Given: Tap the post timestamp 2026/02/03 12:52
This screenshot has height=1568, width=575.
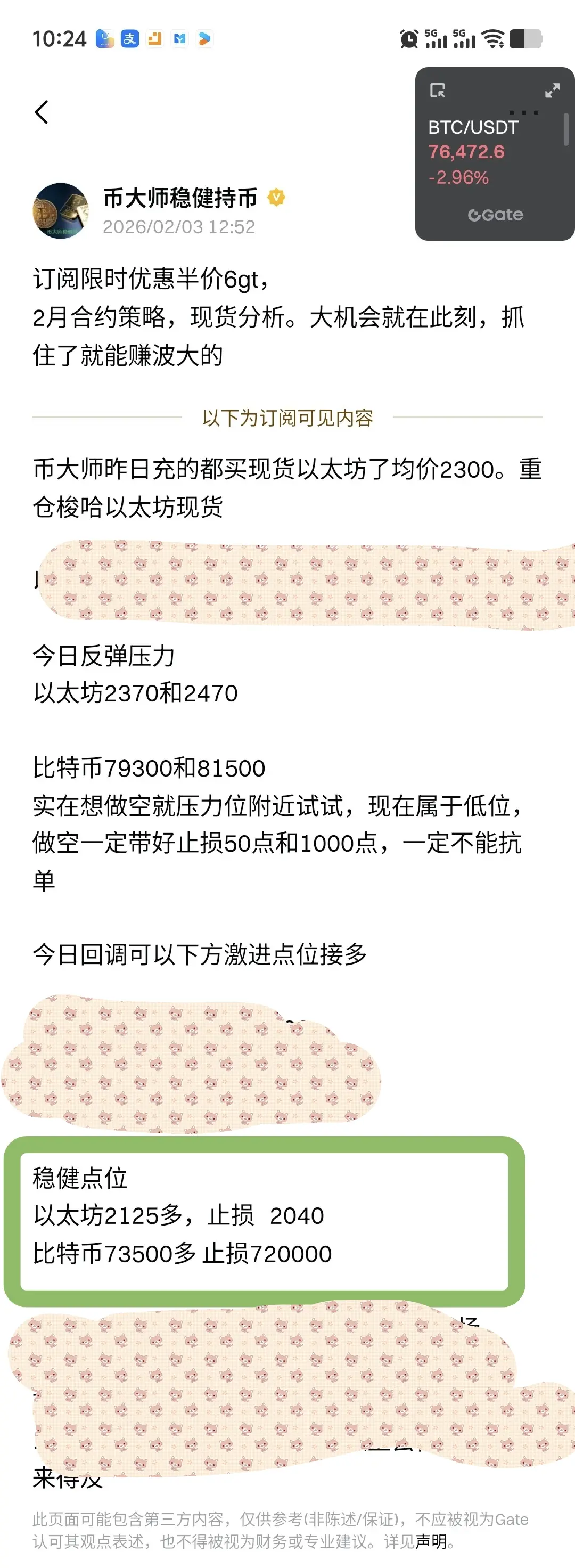Looking at the screenshot, I should coord(179,226).
